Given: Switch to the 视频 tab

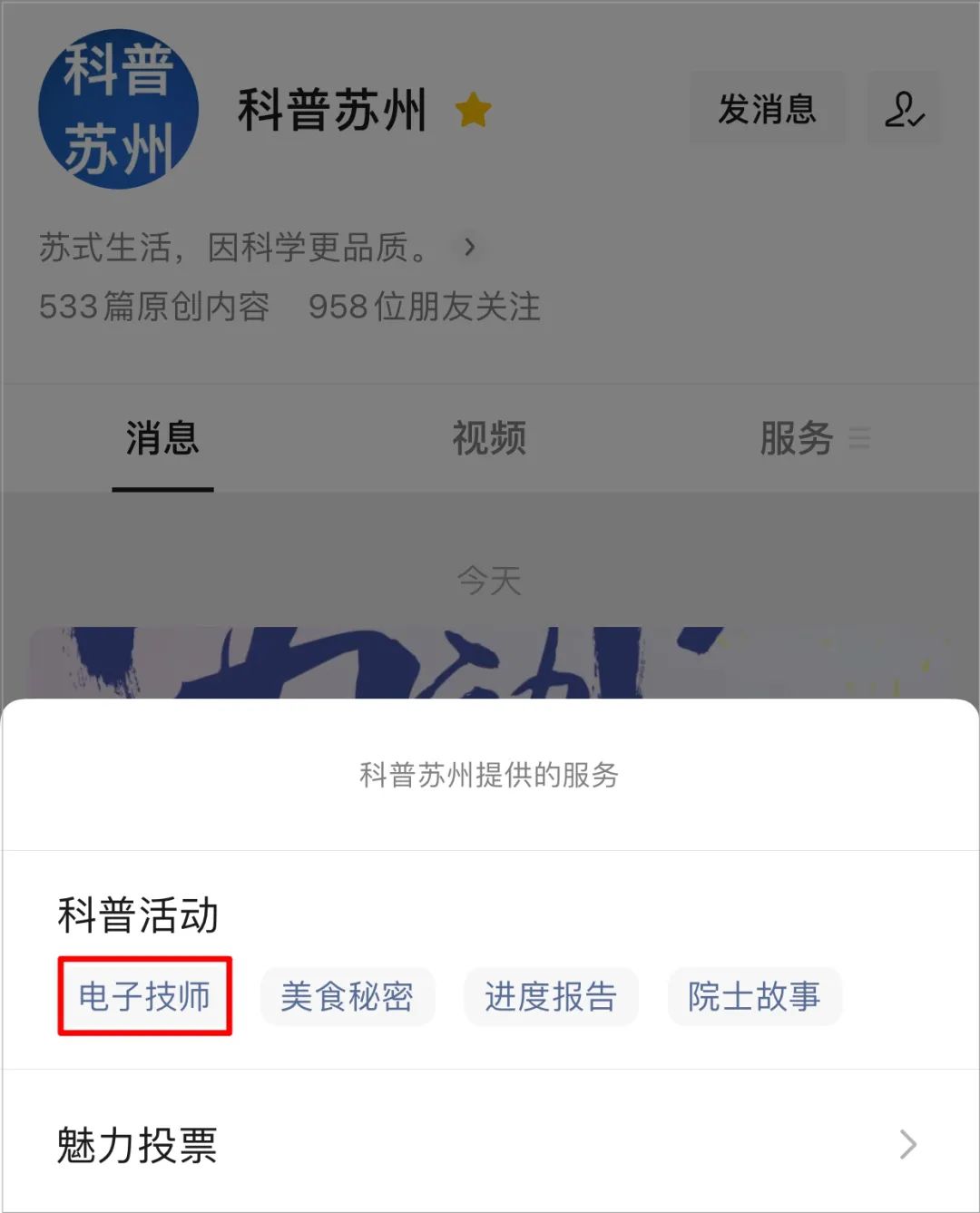Looking at the screenshot, I should click(488, 438).
